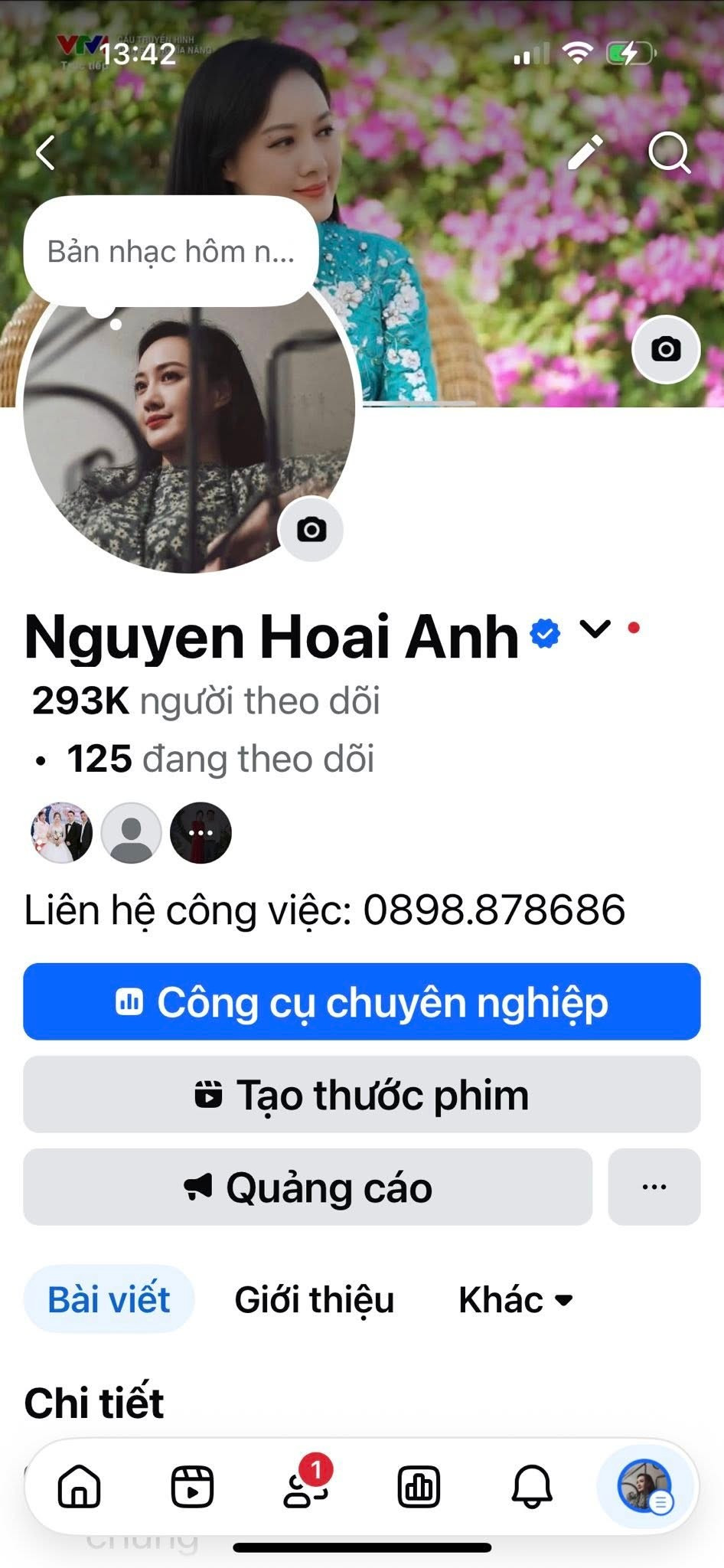This screenshot has height=1568, width=724.
Task: Go back using the top-left arrow
Action: pos(46,152)
